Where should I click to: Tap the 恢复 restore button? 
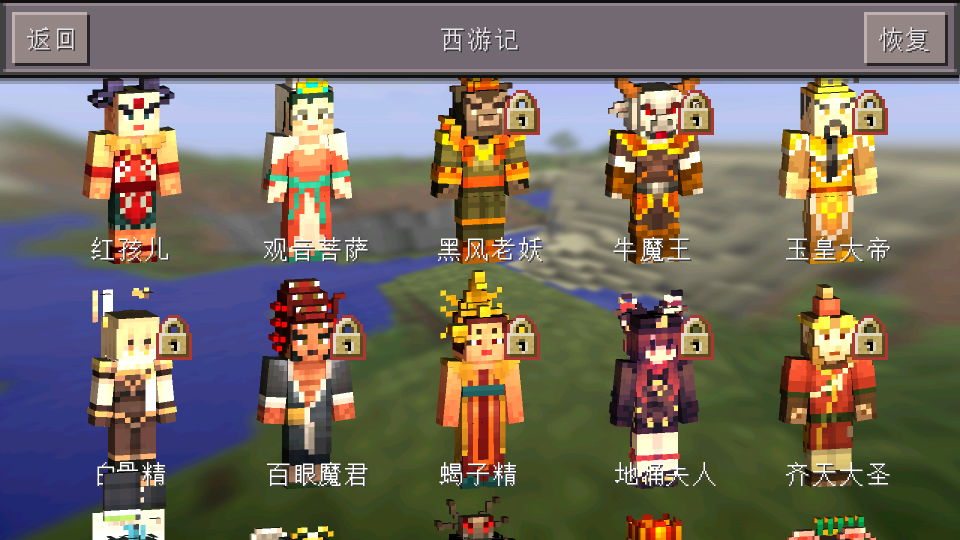(x=904, y=39)
